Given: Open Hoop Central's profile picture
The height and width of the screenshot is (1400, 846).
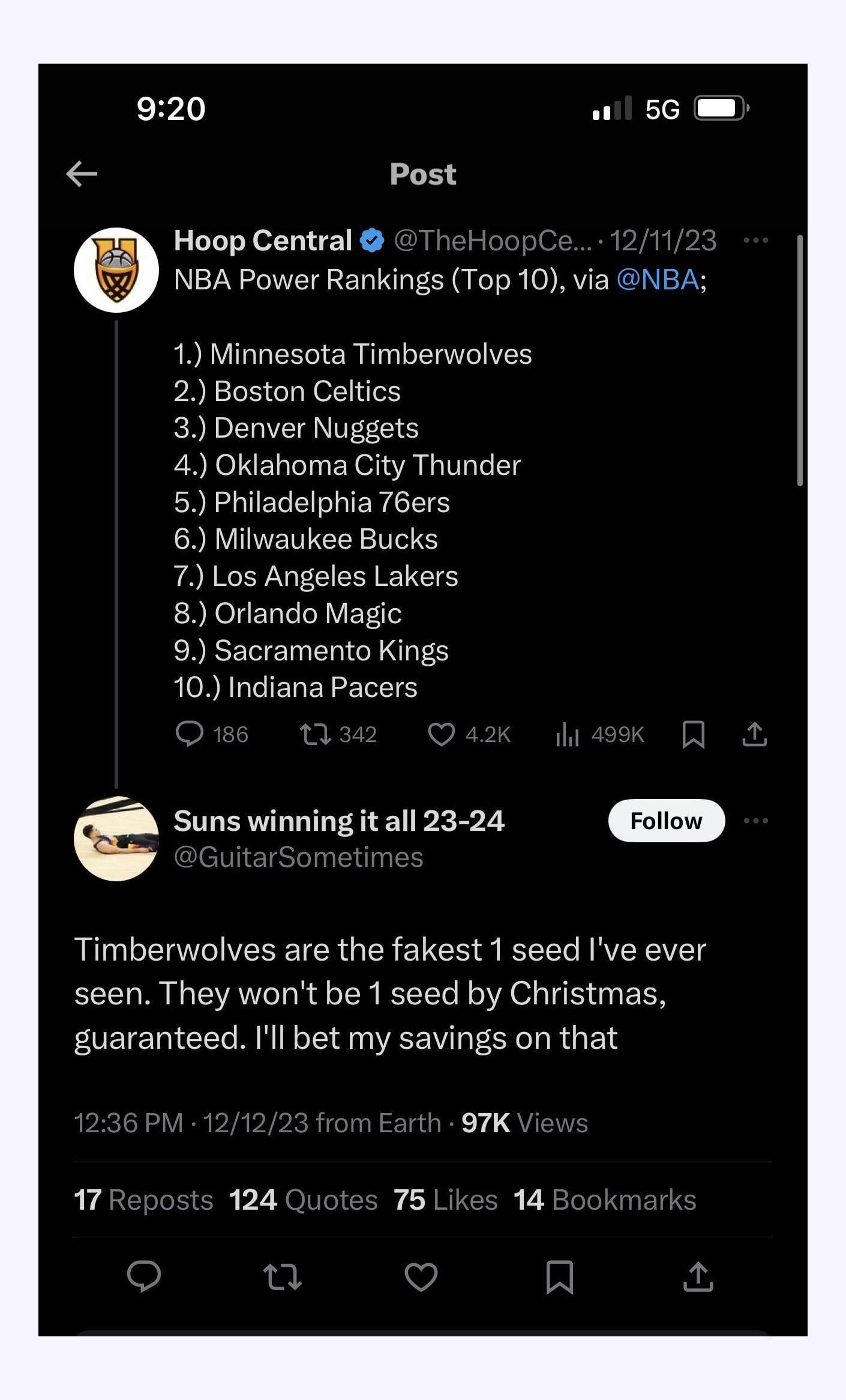Looking at the screenshot, I should (116, 270).
